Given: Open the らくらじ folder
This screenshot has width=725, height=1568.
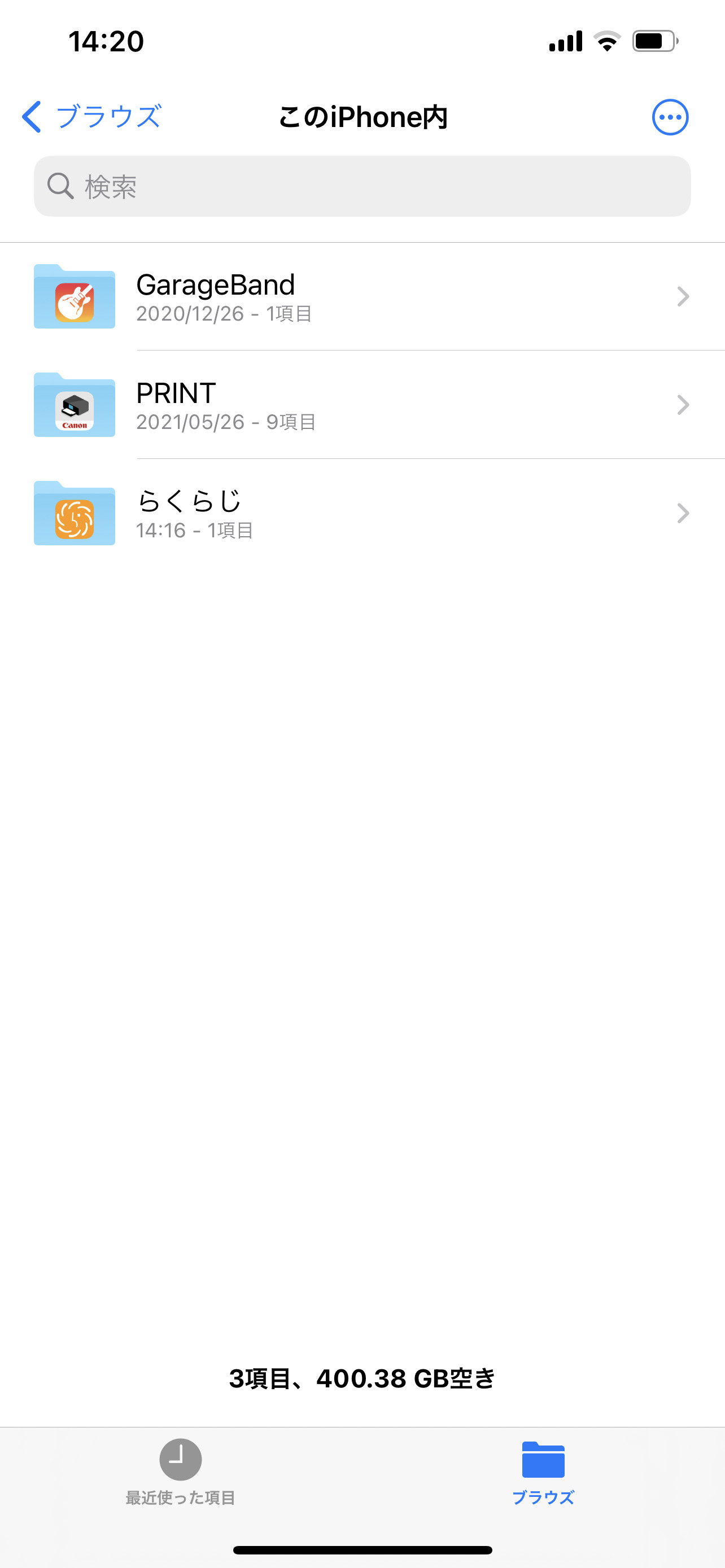Looking at the screenshot, I should pyautogui.click(x=362, y=513).
